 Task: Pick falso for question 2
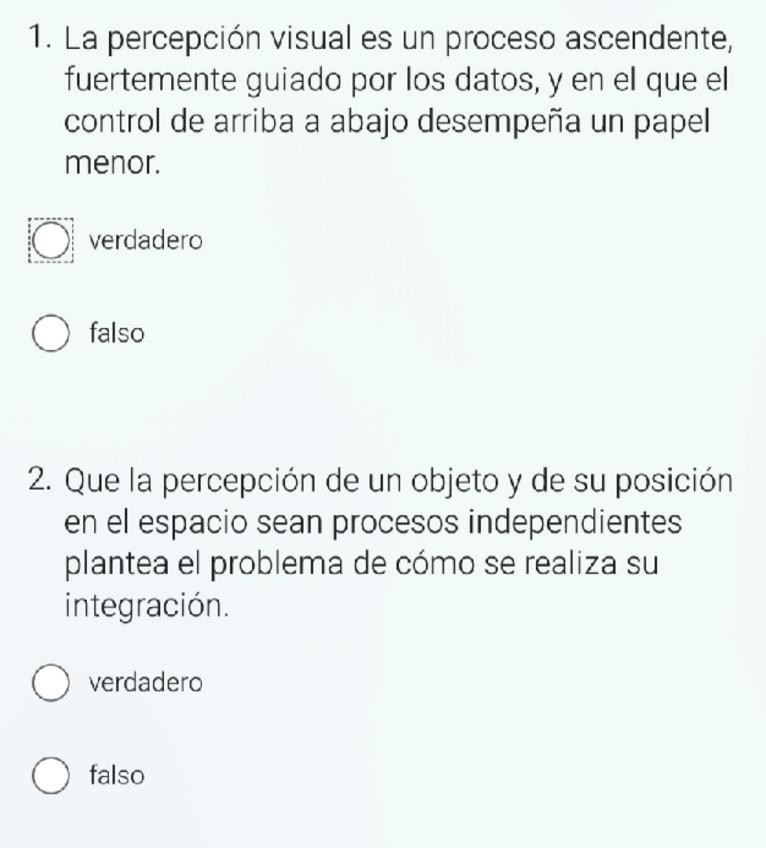pos(51,776)
